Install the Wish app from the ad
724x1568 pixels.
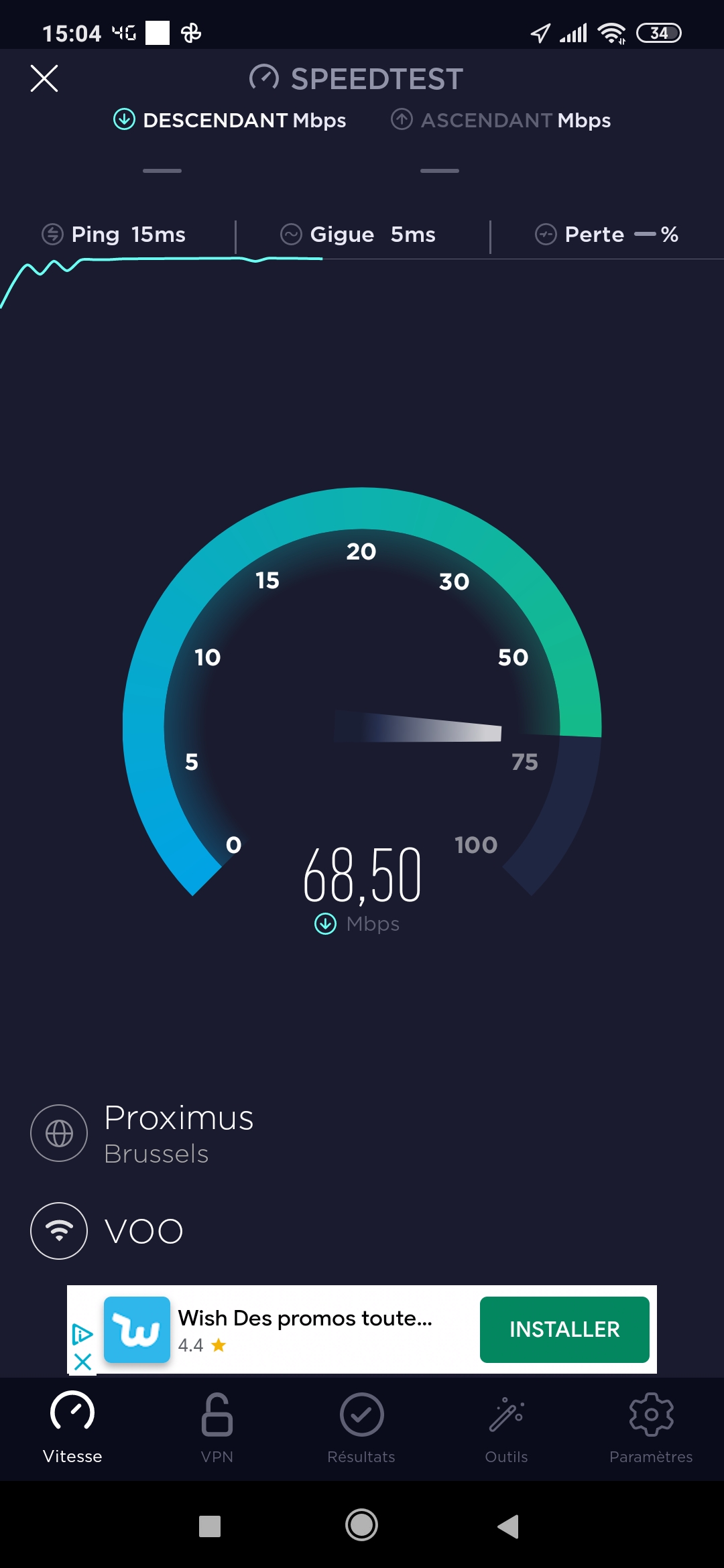564,1329
